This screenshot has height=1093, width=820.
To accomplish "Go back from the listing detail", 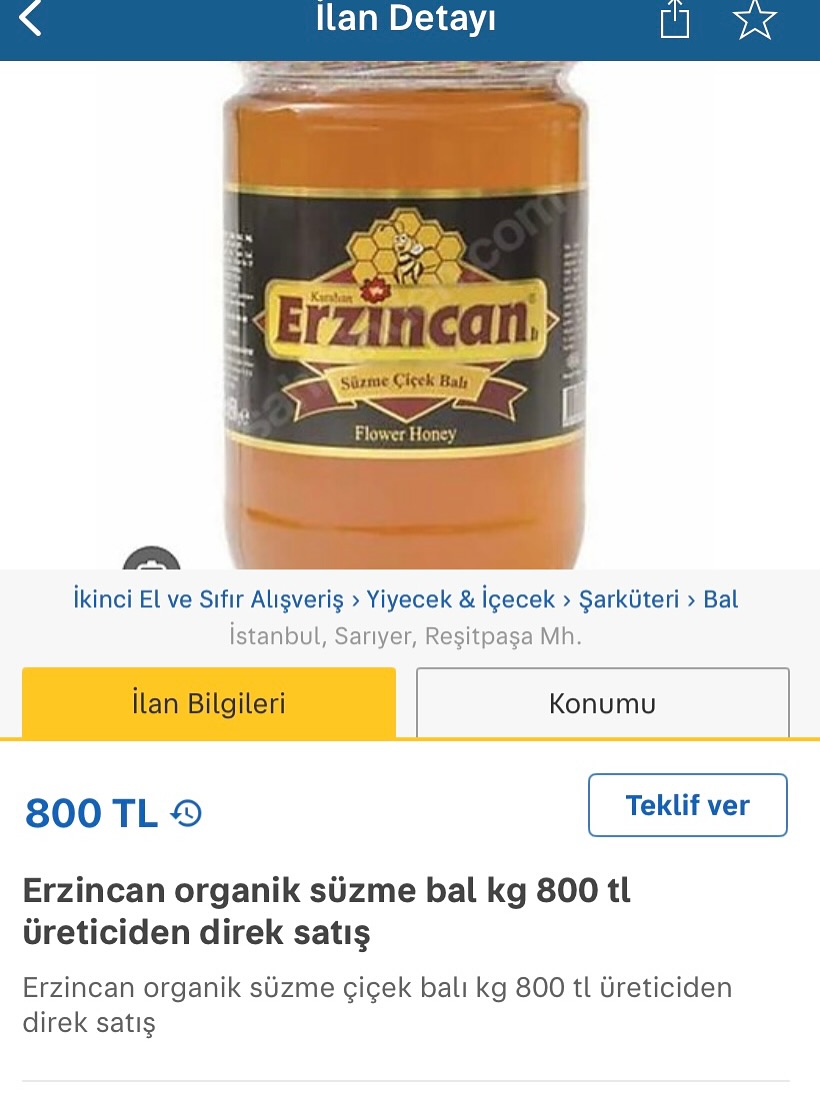I will [x=31, y=19].
